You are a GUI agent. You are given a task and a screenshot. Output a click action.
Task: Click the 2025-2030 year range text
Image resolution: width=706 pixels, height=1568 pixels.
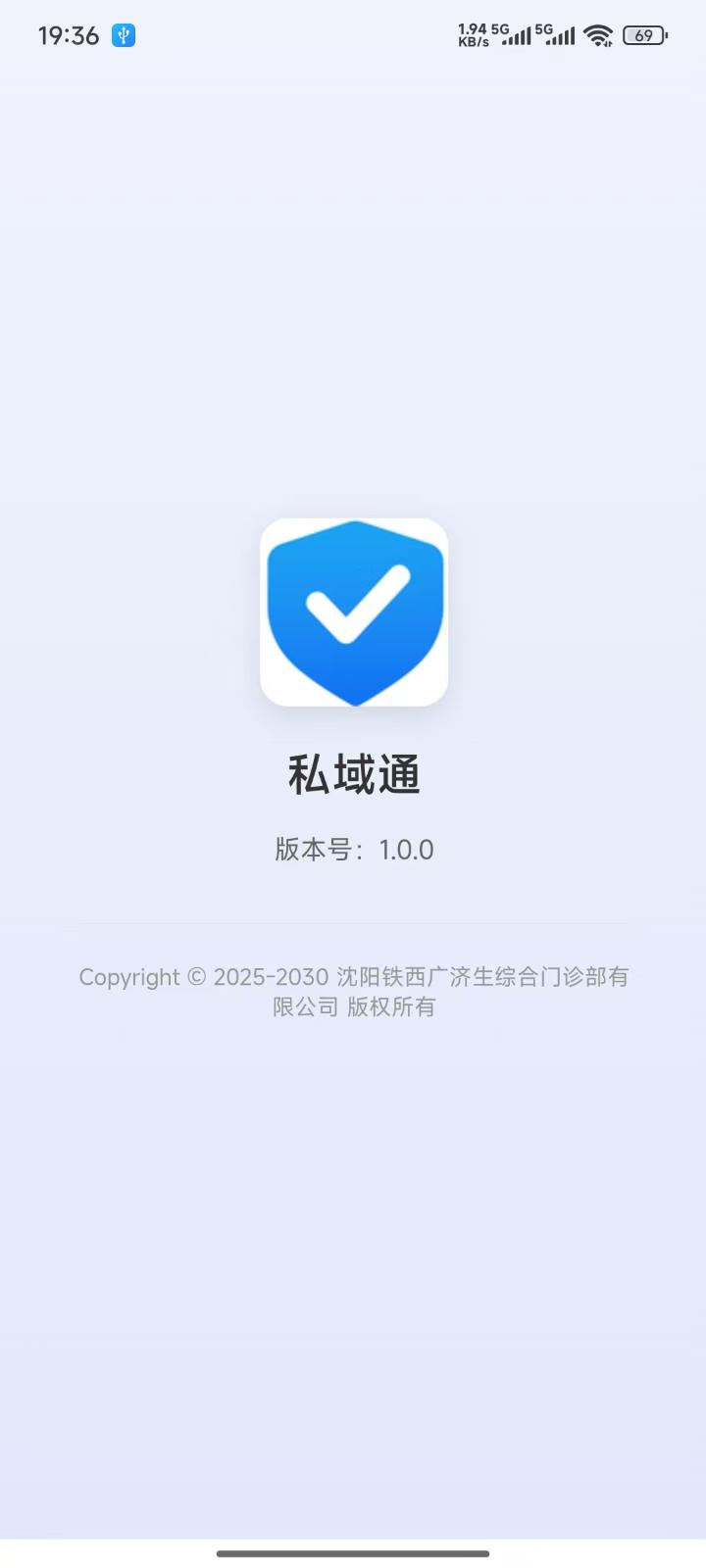click(x=272, y=976)
